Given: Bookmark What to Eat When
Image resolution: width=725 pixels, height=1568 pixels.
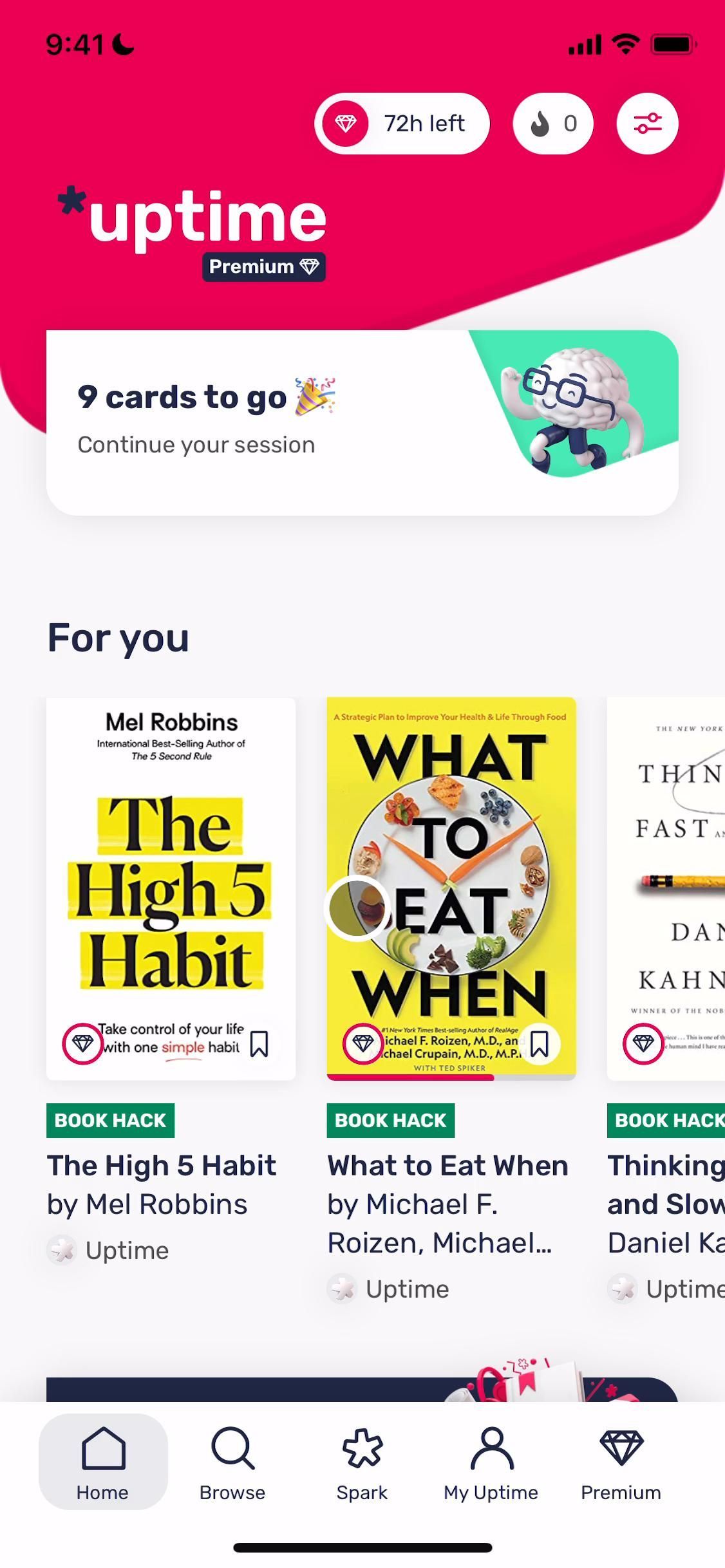Looking at the screenshot, I should coord(540,1043).
